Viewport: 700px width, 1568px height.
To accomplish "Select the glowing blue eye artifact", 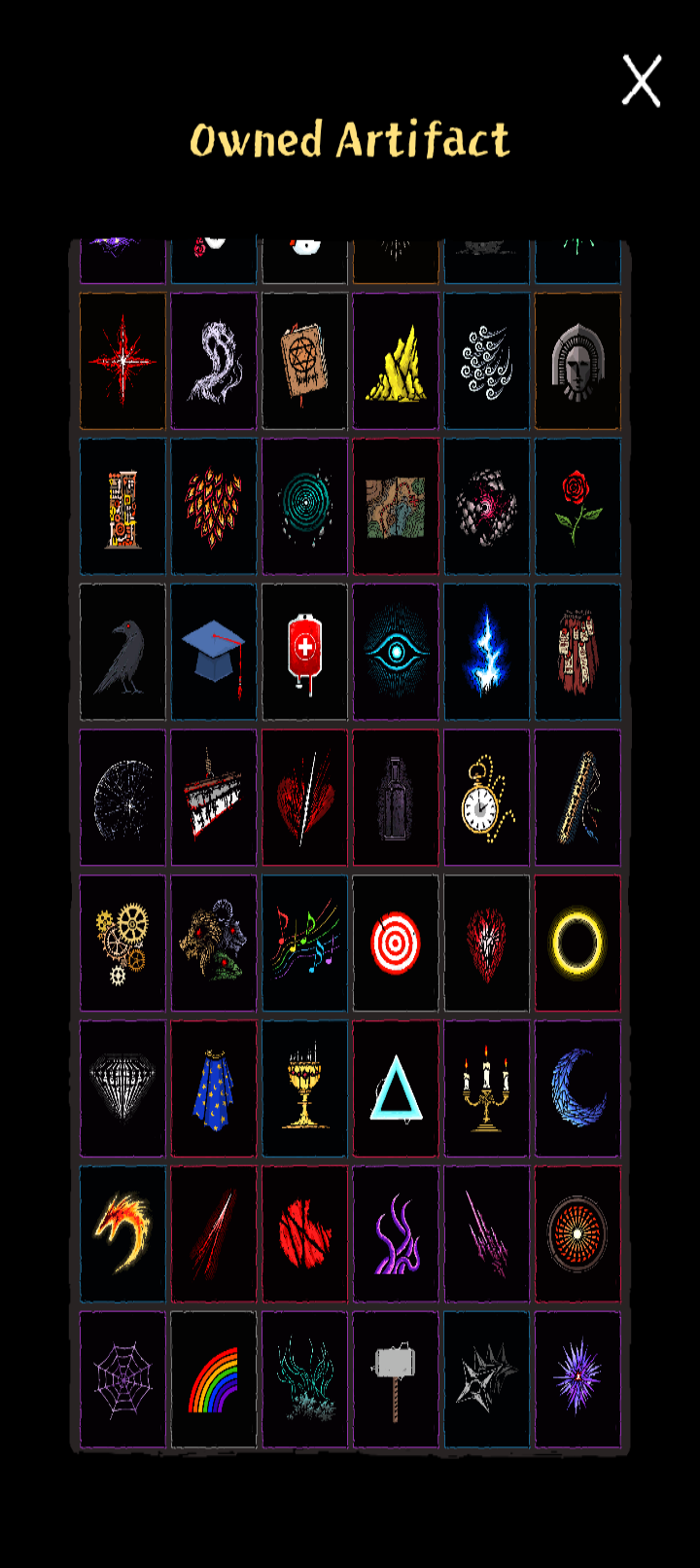I will pos(396,652).
